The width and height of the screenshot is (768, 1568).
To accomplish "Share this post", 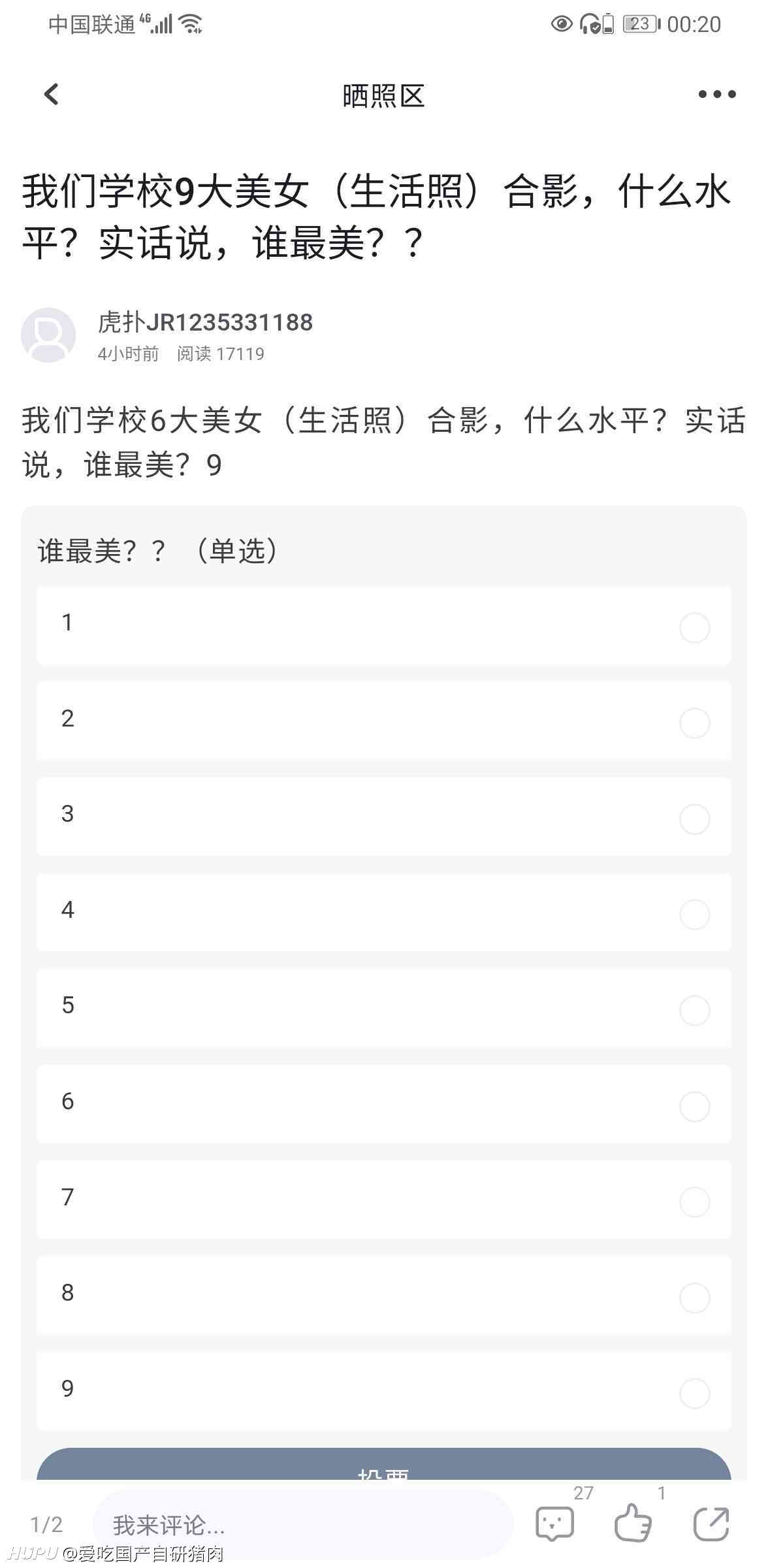I will pyautogui.click(x=711, y=1523).
